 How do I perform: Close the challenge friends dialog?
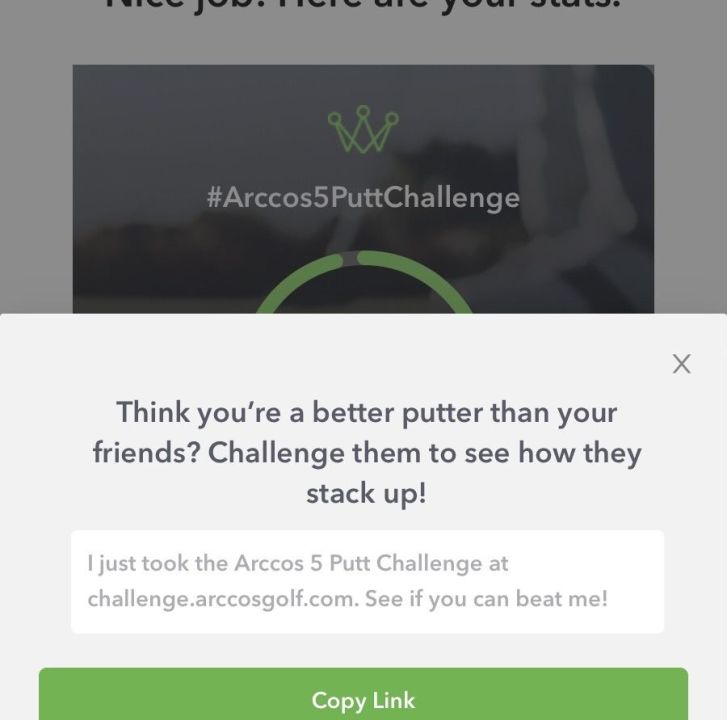[x=681, y=364]
